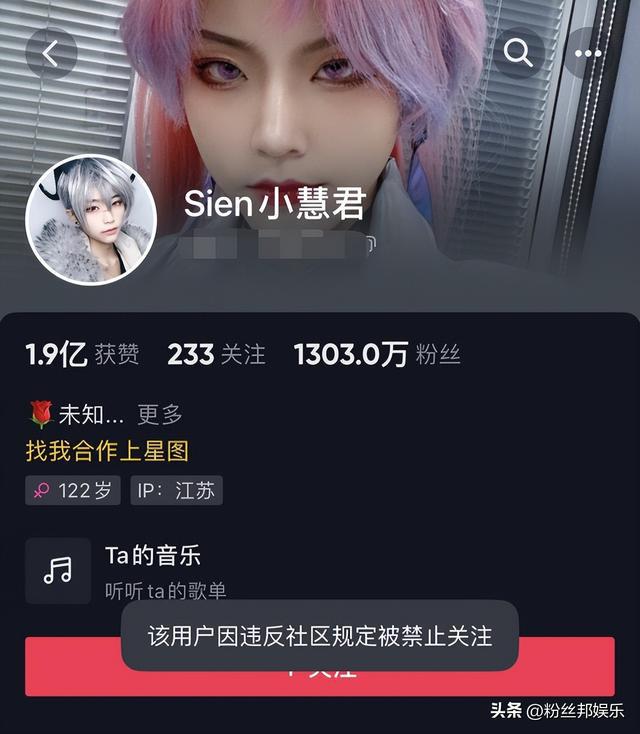This screenshot has width=640, height=734.
Task: Open the 找我合作上星图 link
Action: coord(107,451)
